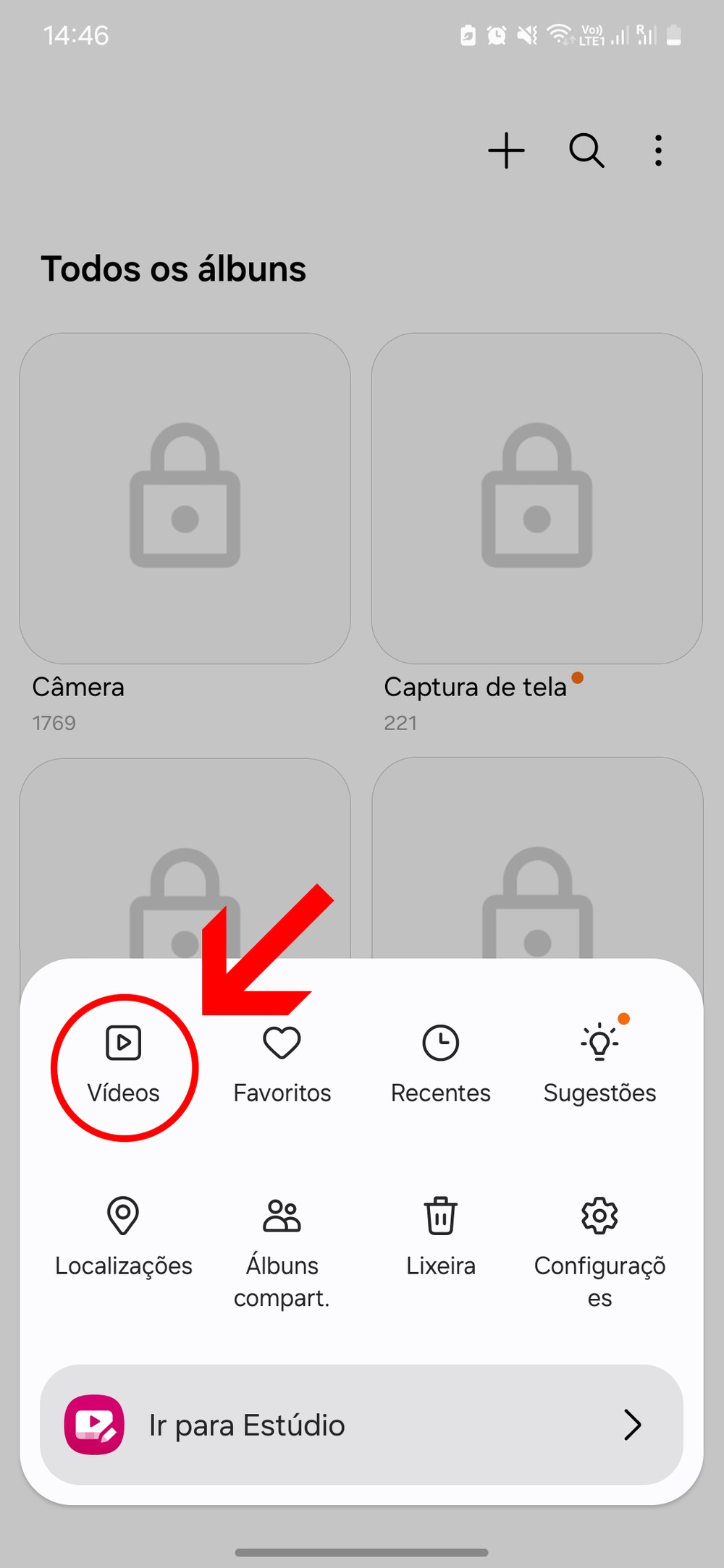This screenshot has height=1568, width=724.
Task: Open the Lixeira trash
Action: 441,1237
